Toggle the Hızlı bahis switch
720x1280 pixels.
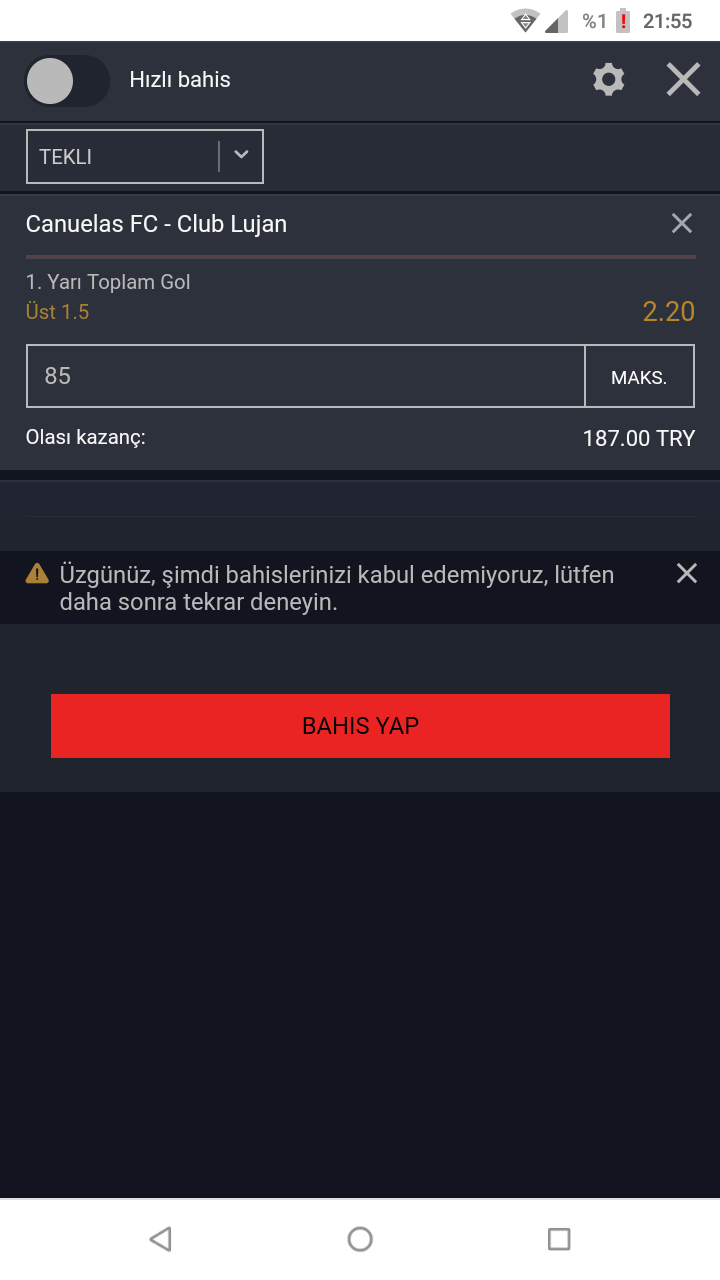coord(66,81)
